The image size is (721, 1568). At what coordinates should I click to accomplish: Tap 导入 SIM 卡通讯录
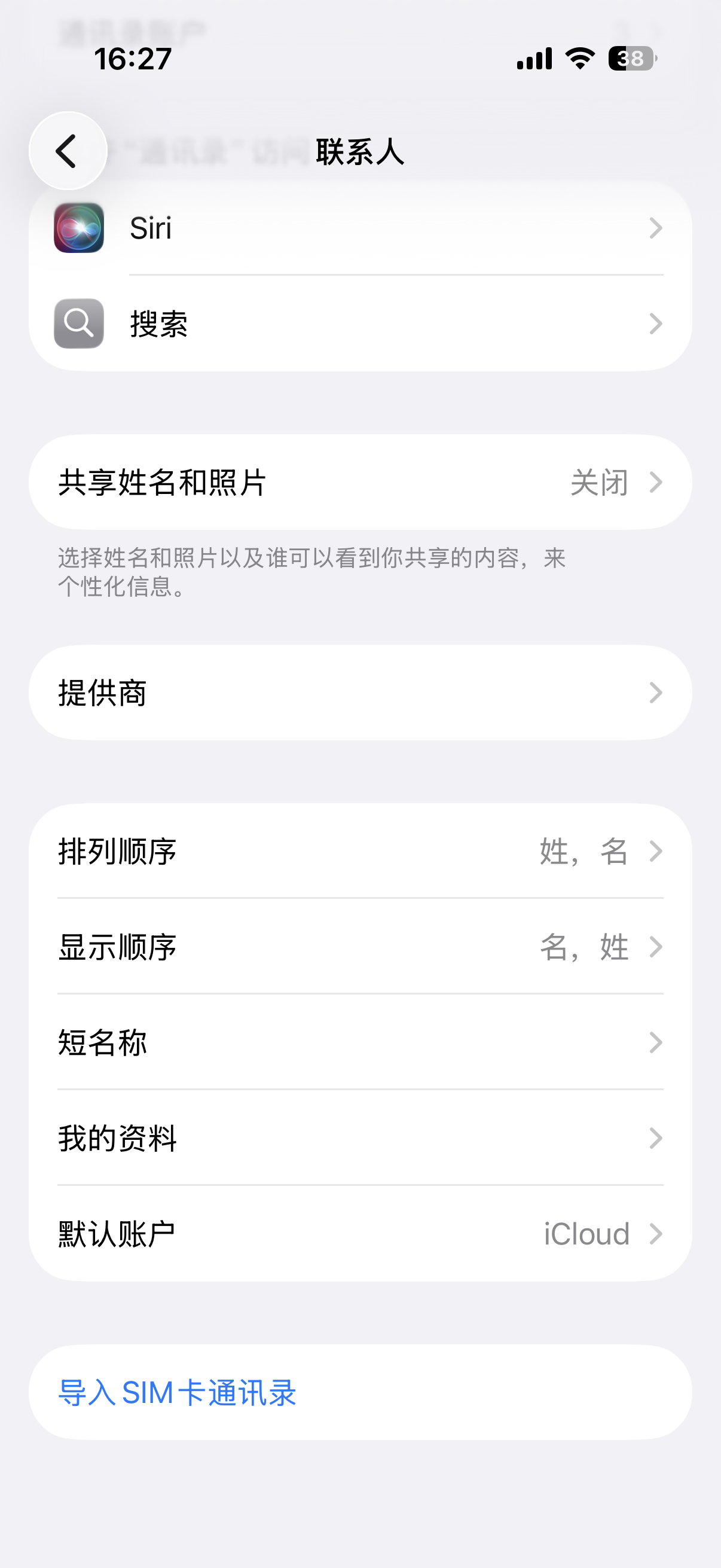[177, 1392]
